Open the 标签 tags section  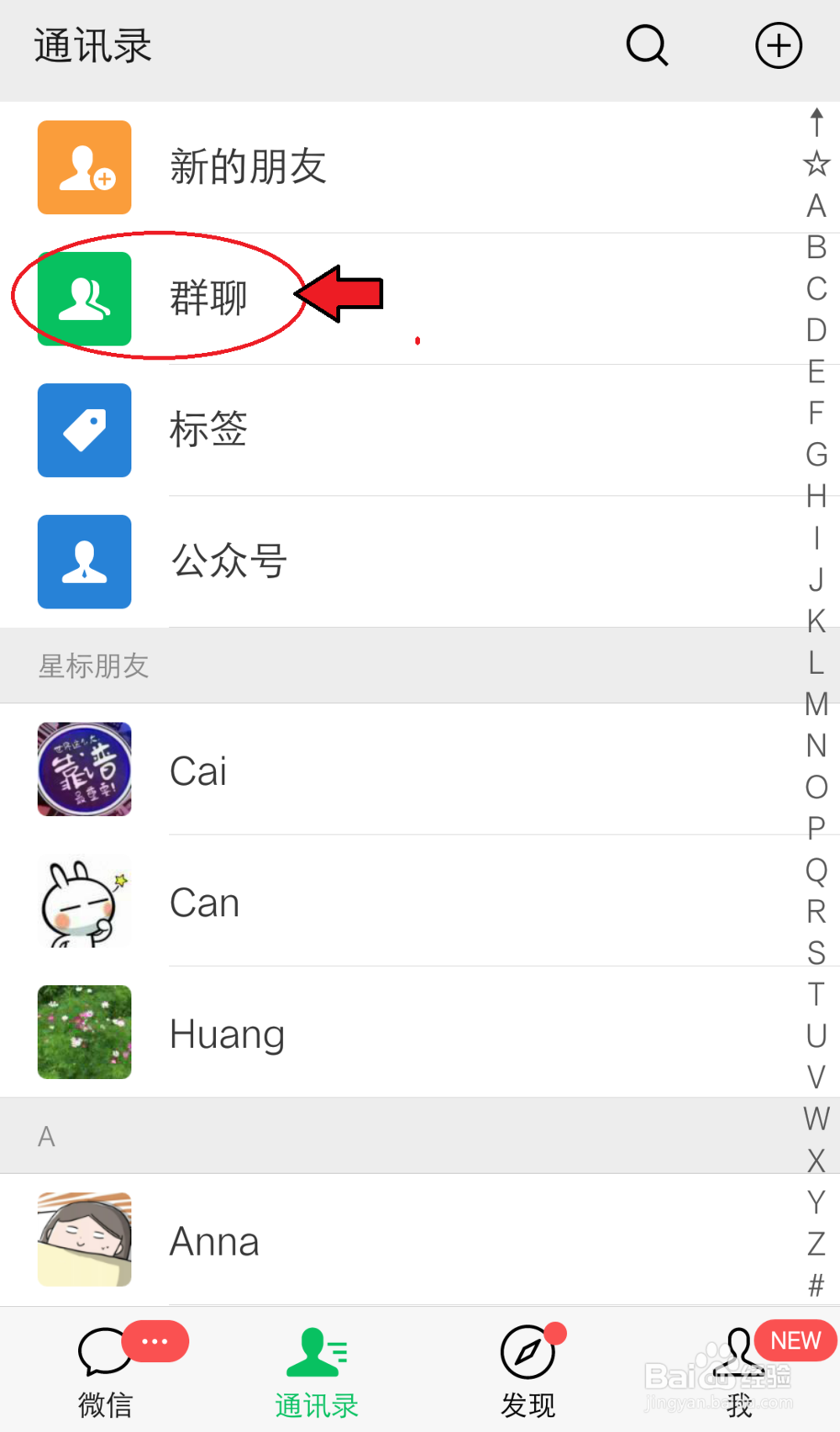click(x=208, y=430)
